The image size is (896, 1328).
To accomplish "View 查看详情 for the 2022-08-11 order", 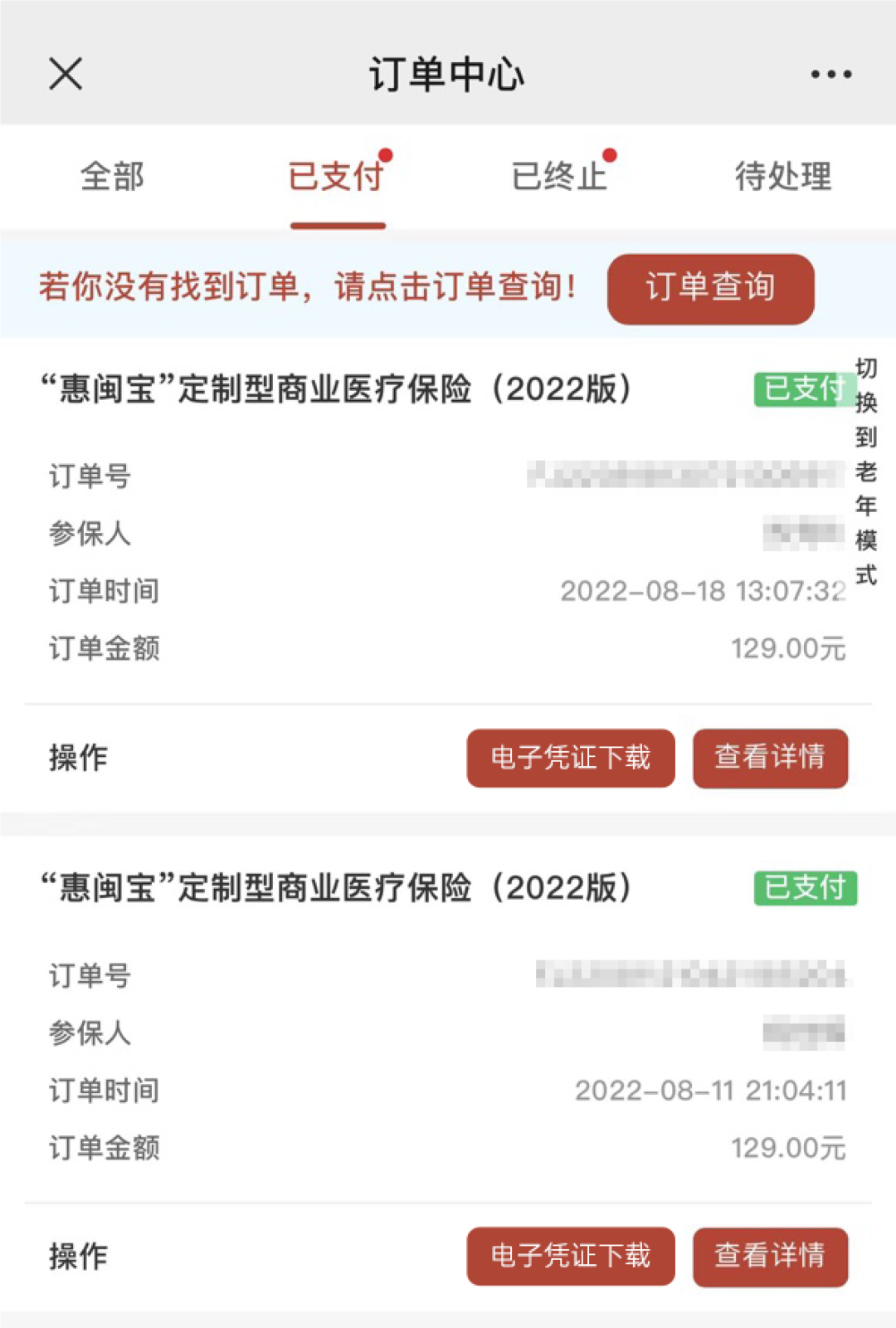I will (x=770, y=1256).
